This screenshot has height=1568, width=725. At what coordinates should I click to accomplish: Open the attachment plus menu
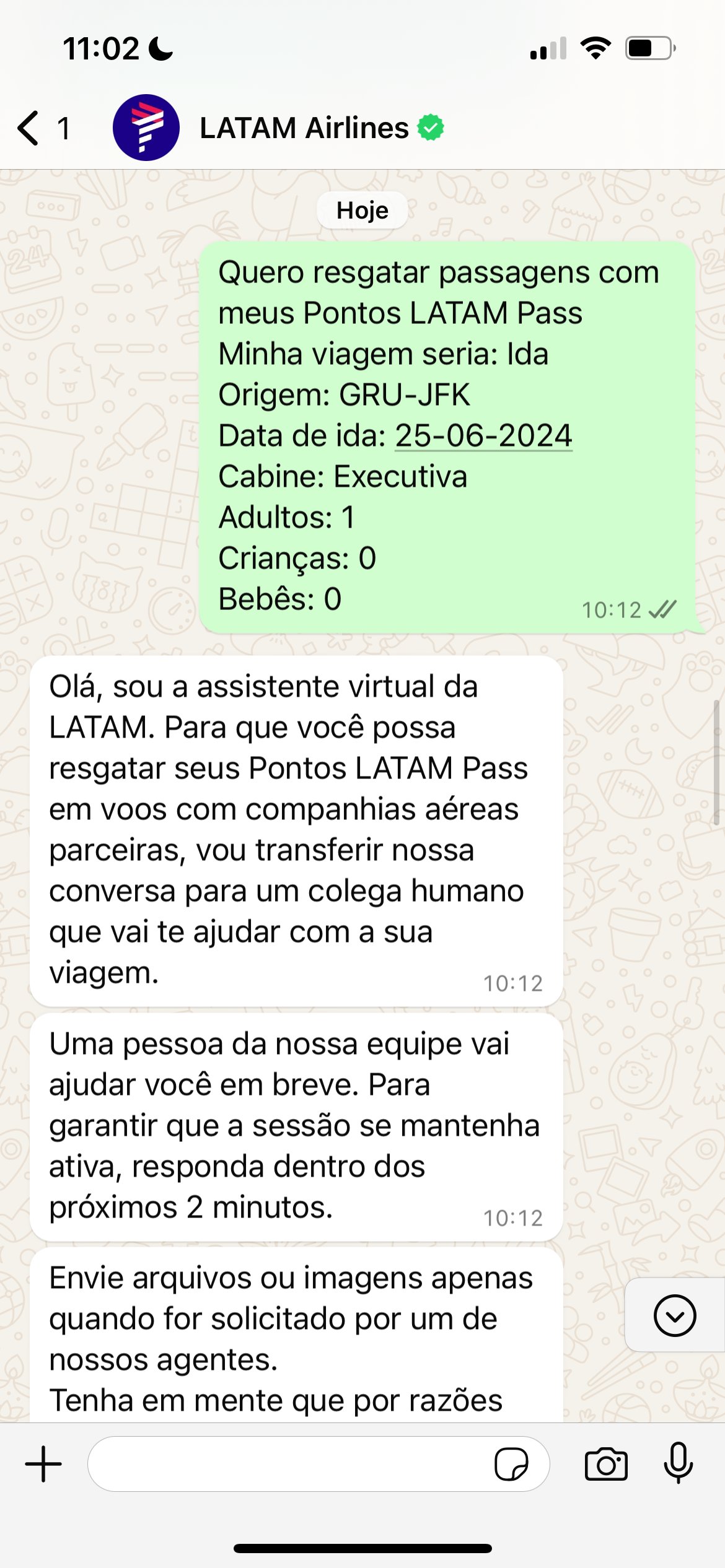click(43, 1464)
